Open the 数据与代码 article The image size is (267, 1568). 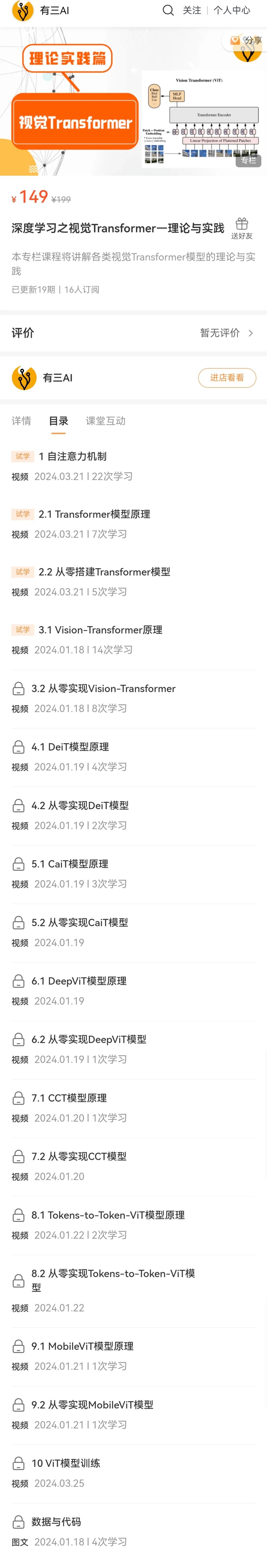click(x=56, y=1522)
